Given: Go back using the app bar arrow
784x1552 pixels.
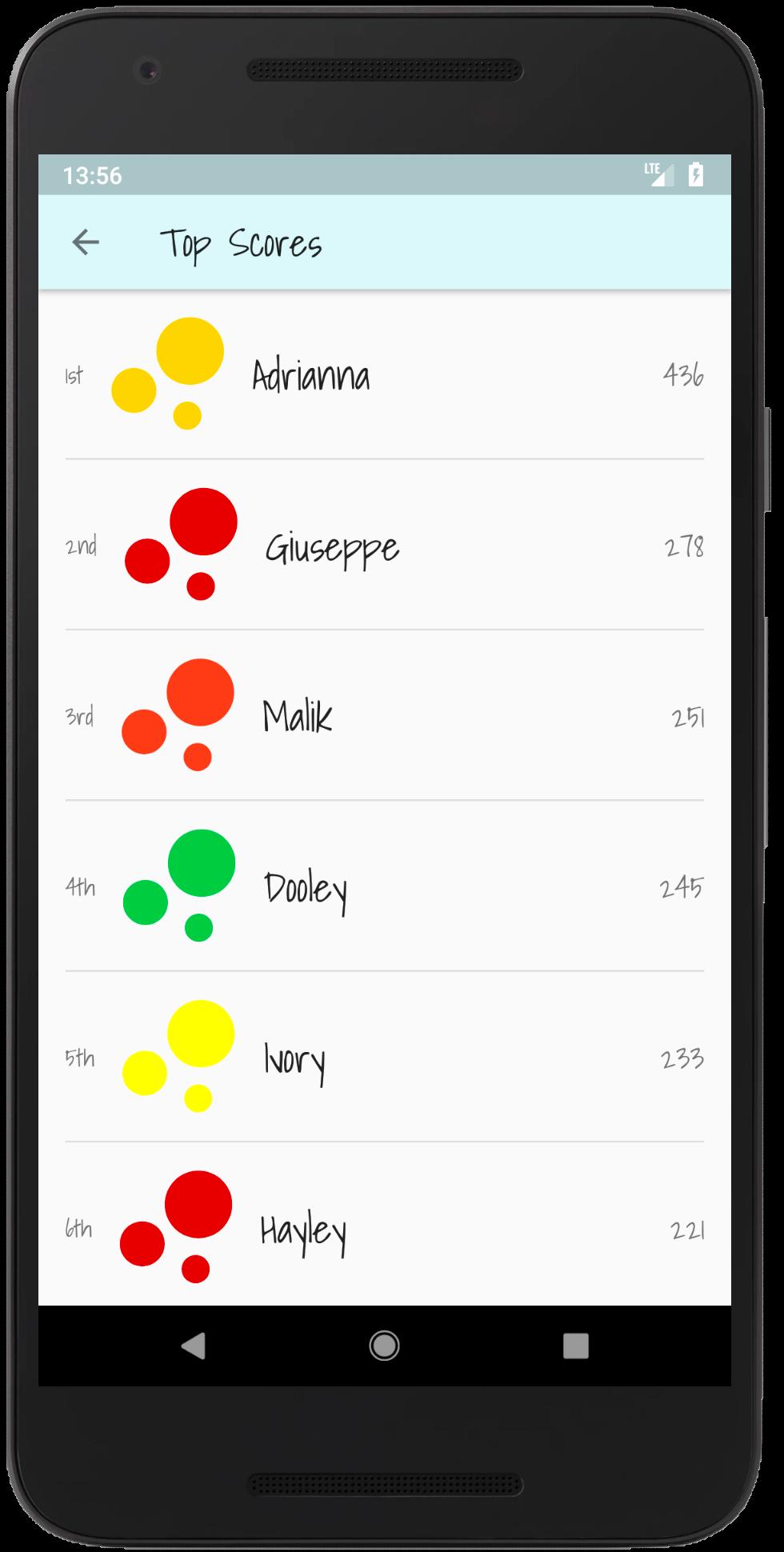Looking at the screenshot, I should point(86,242).
